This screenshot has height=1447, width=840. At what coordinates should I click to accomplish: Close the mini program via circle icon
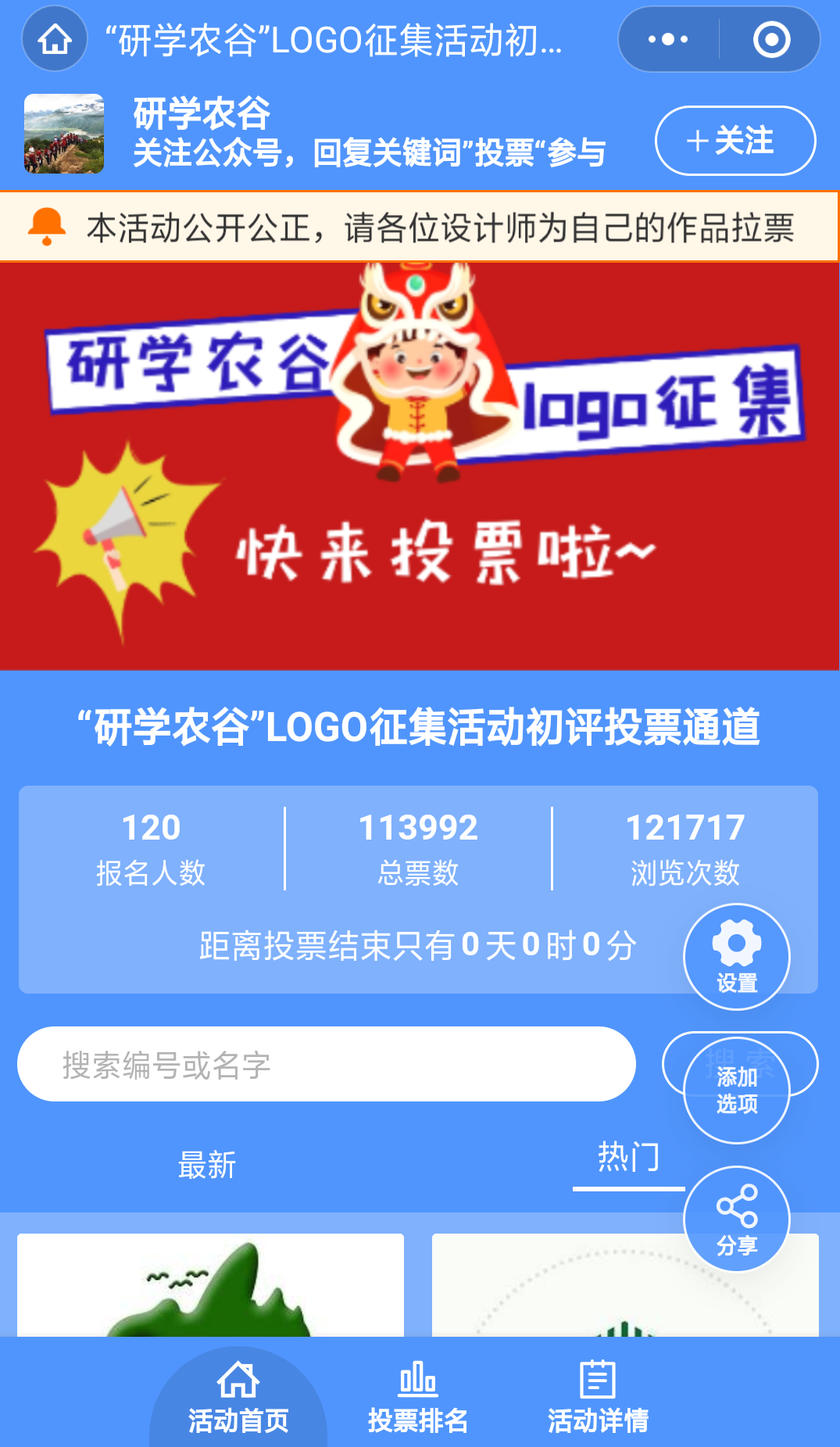770,39
